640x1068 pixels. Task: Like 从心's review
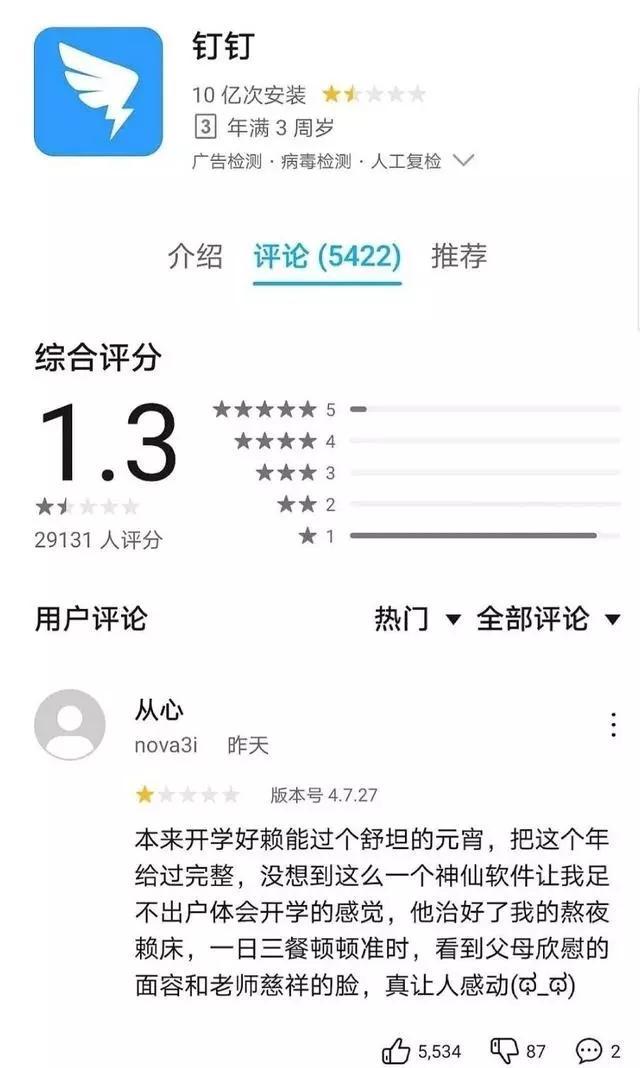click(397, 1051)
